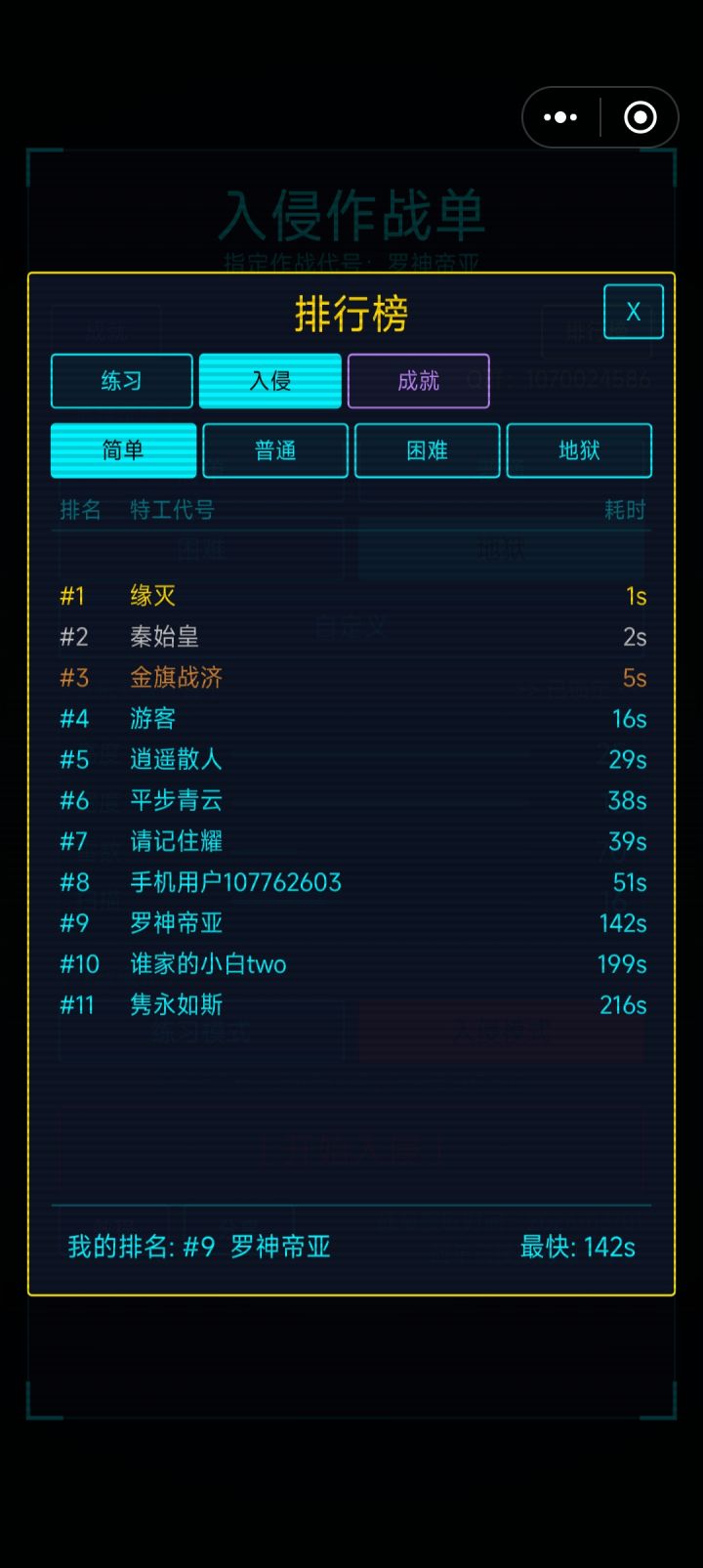Tap your own rank entry 罗神帝亚

tap(174, 923)
